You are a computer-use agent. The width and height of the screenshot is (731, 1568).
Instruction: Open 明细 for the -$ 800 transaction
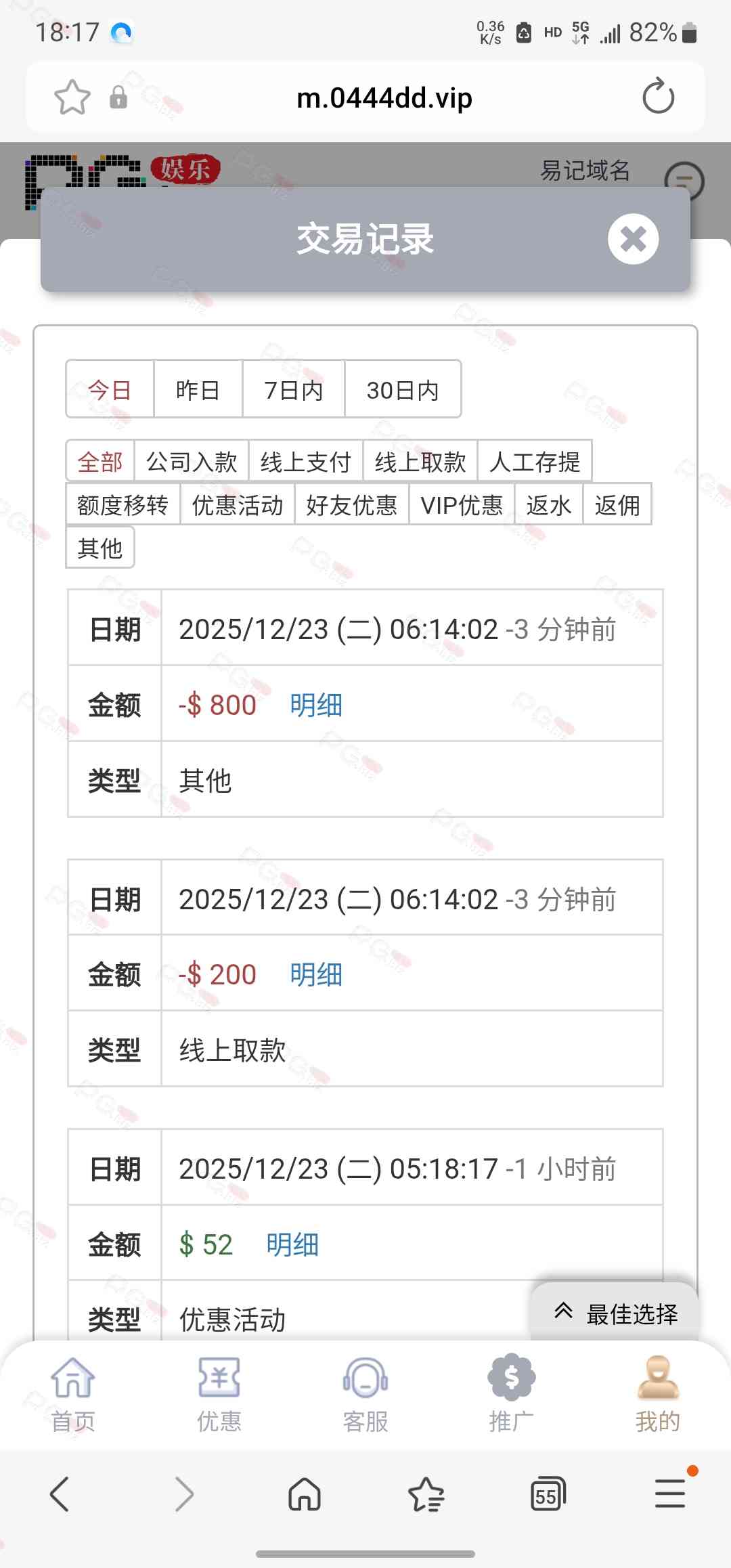(316, 705)
